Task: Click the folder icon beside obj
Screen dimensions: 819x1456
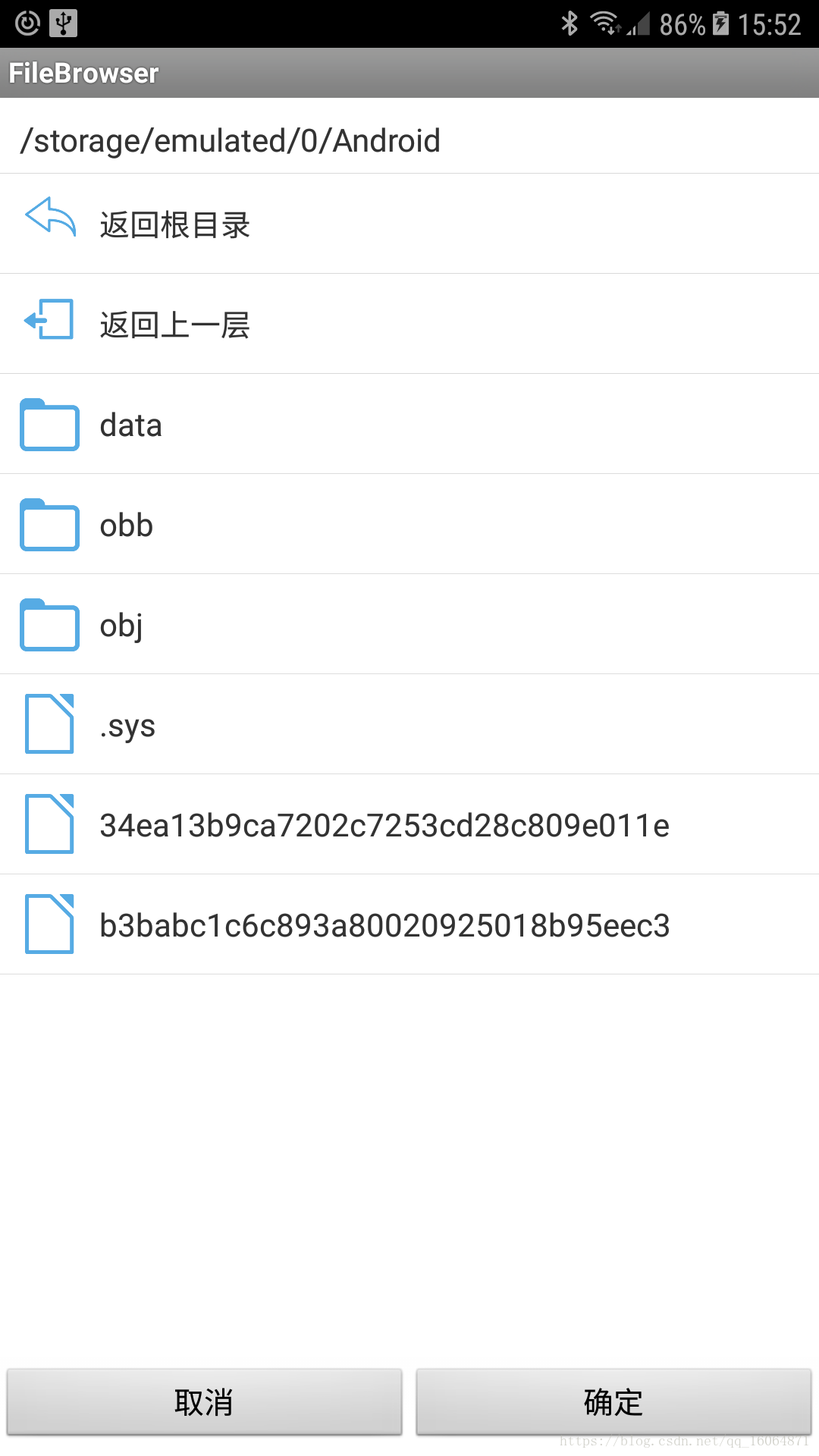Action: tap(49, 625)
